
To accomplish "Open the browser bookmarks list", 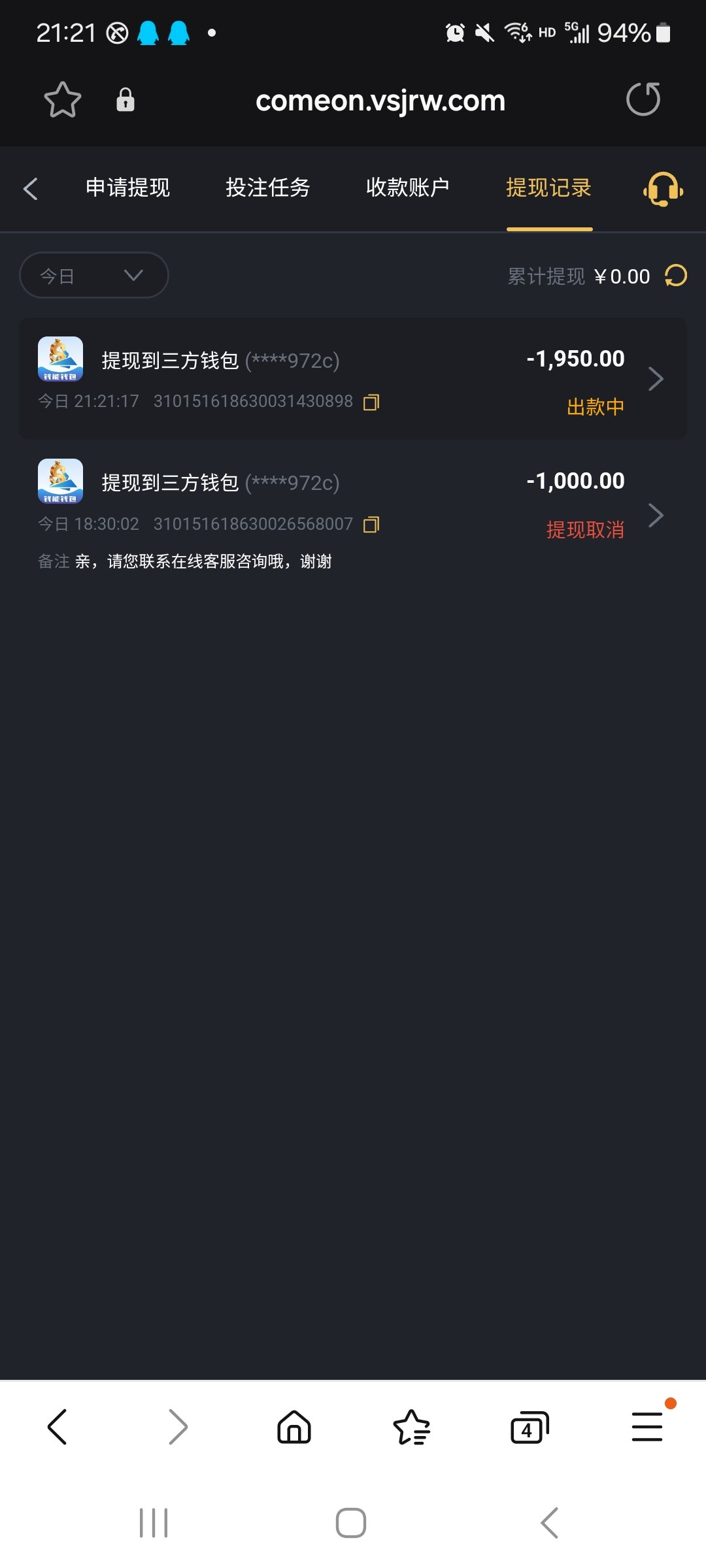I will pyautogui.click(x=412, y=1427).
